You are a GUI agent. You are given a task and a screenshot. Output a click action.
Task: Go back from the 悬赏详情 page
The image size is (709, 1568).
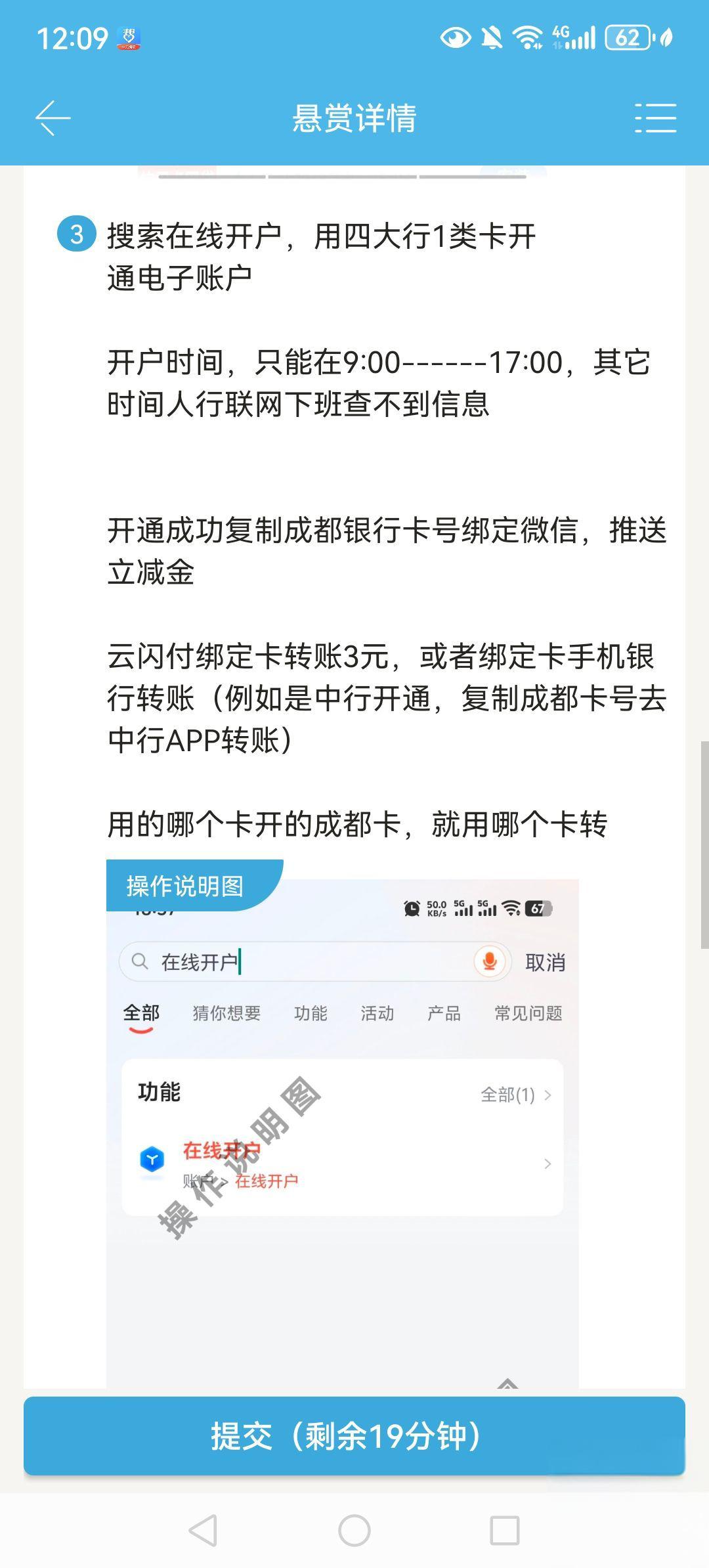[x=53, y=118]
